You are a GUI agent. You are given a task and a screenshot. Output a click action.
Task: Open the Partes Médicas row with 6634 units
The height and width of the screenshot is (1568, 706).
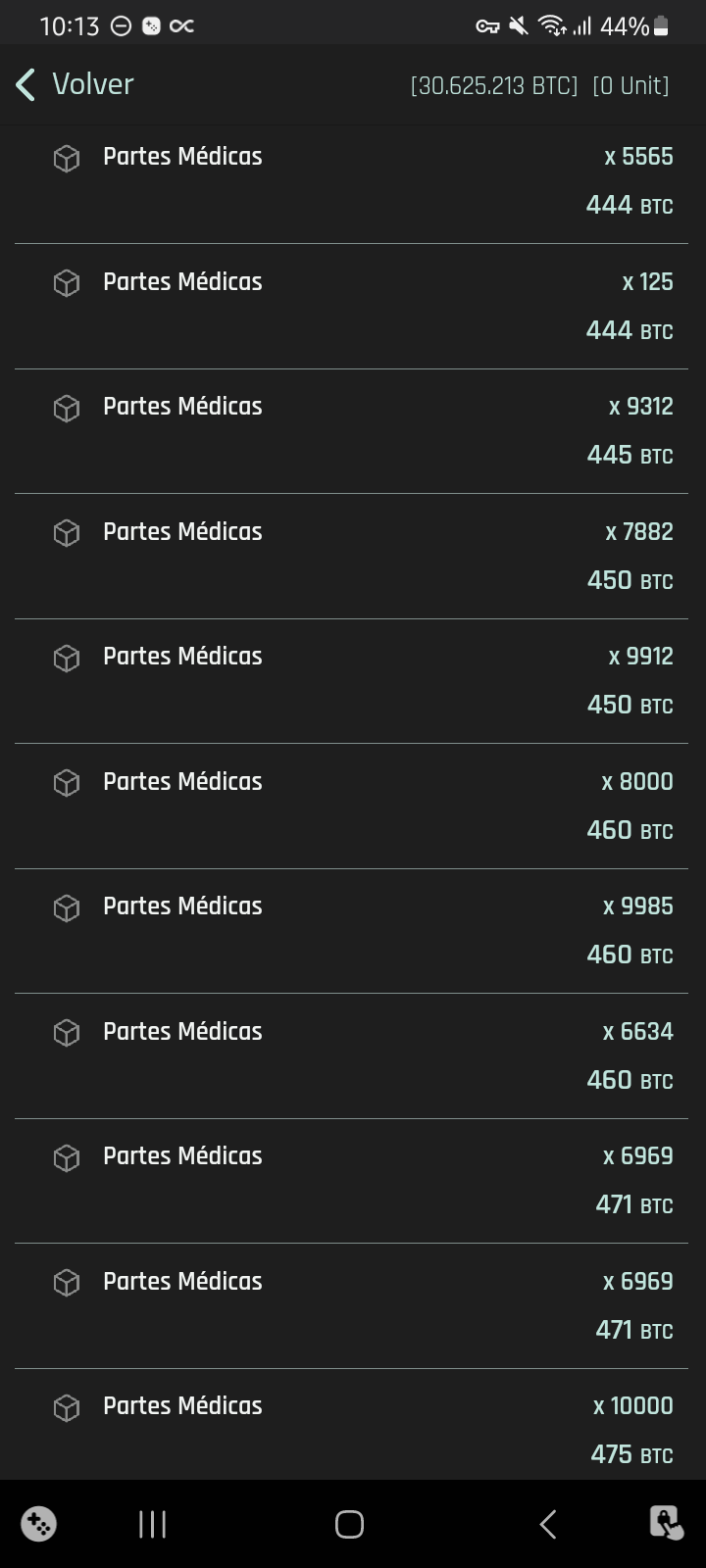[351, 1056]
